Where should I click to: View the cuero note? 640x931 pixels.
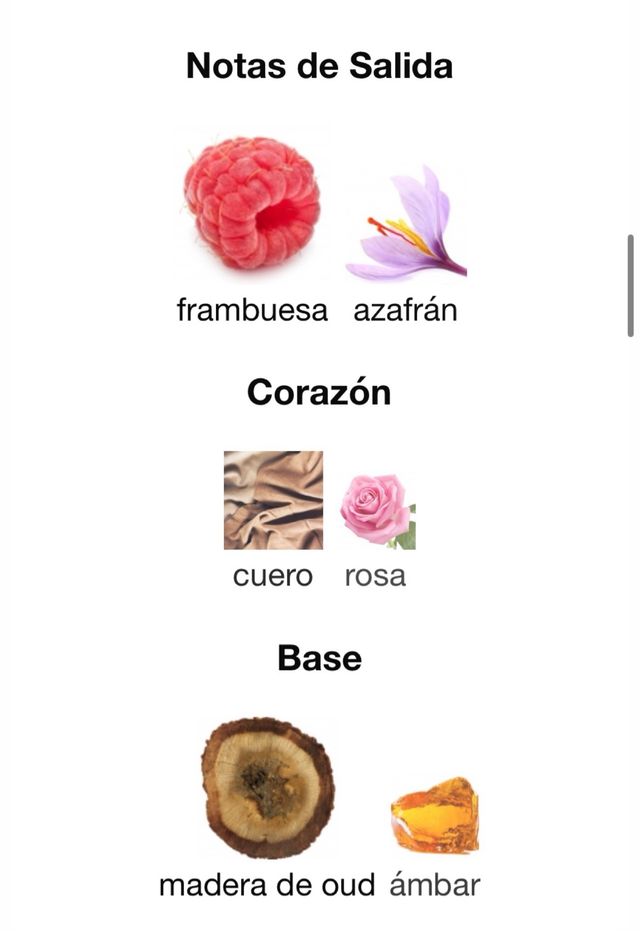(273, 500)
